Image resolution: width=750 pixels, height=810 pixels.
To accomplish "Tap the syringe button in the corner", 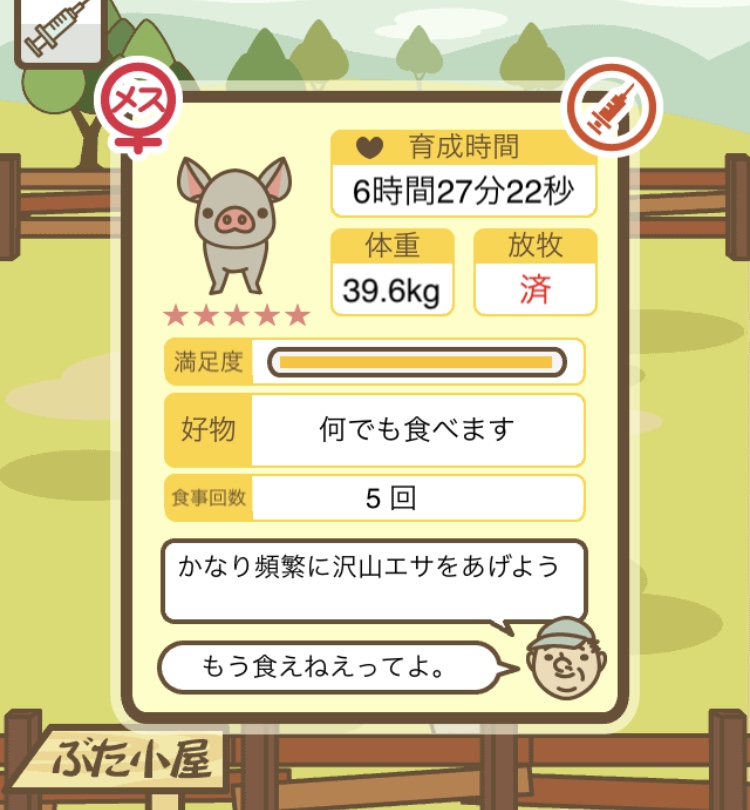I will click(x=57, y=30).
